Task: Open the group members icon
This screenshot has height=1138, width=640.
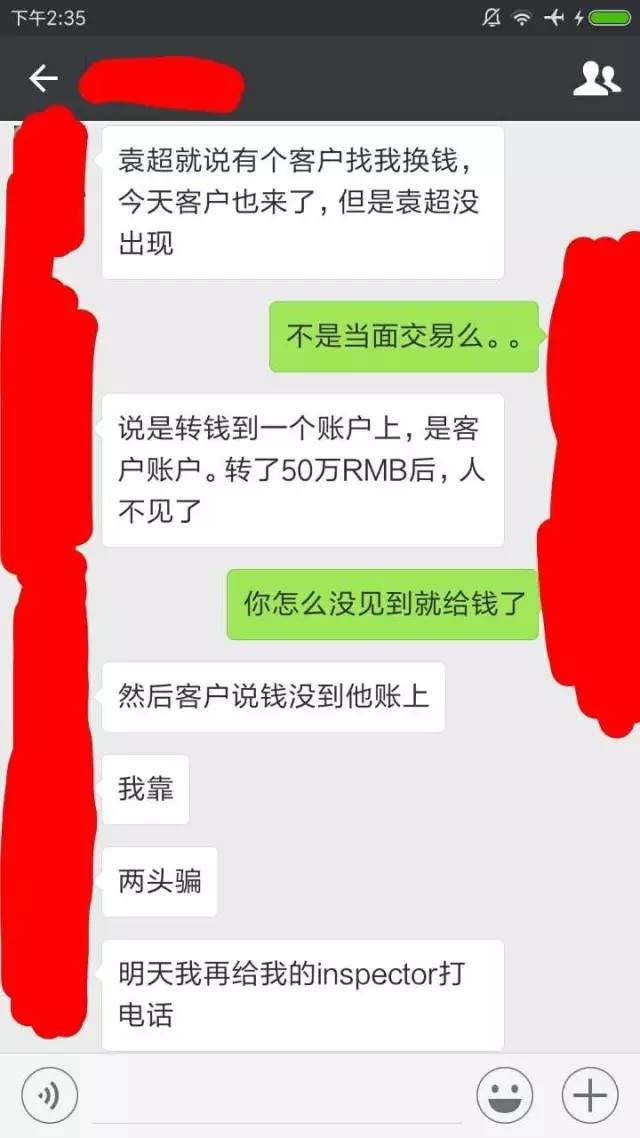Action: pos(596,78)
